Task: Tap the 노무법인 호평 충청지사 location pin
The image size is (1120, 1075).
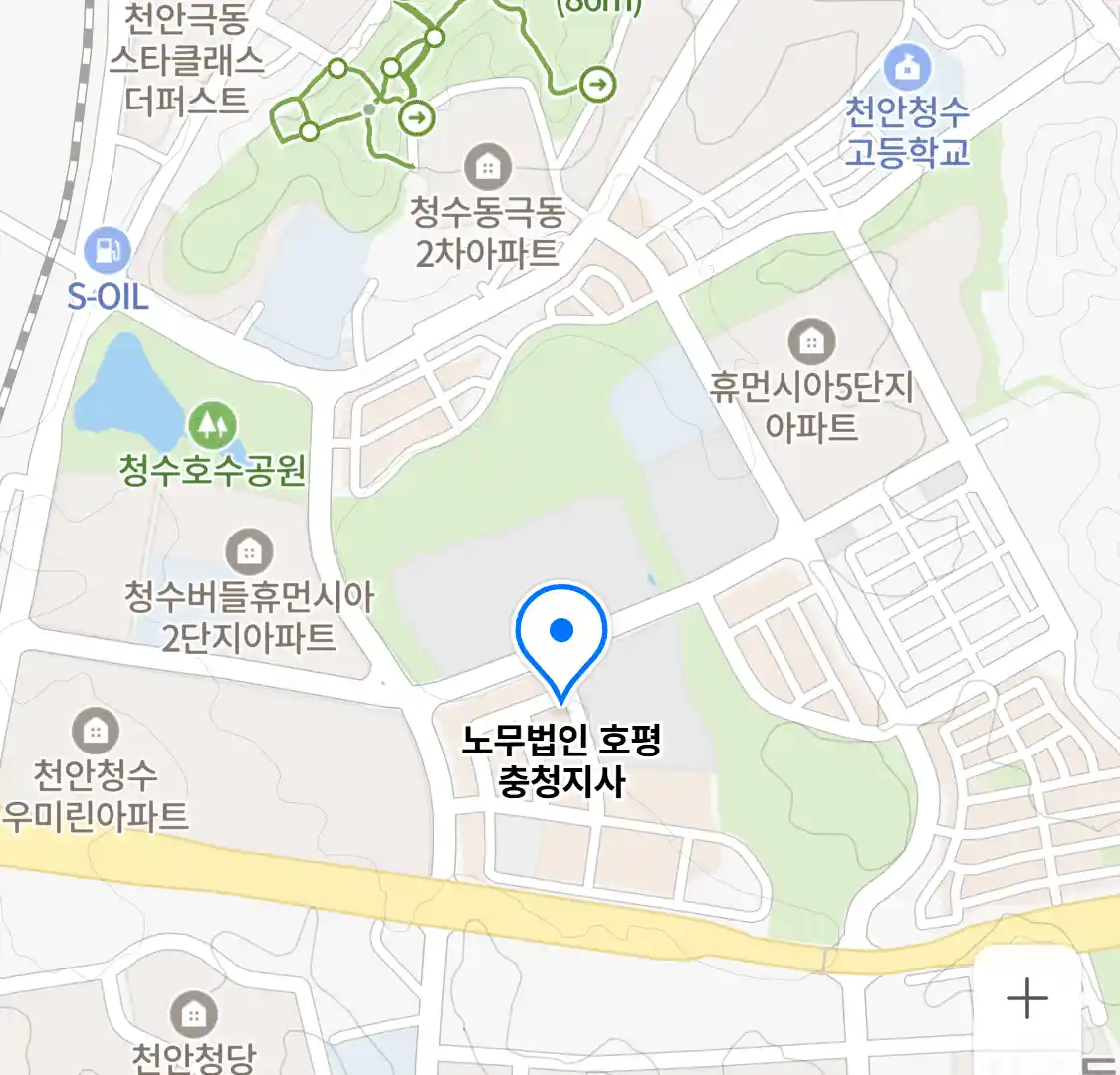Action: click(561, 637)
